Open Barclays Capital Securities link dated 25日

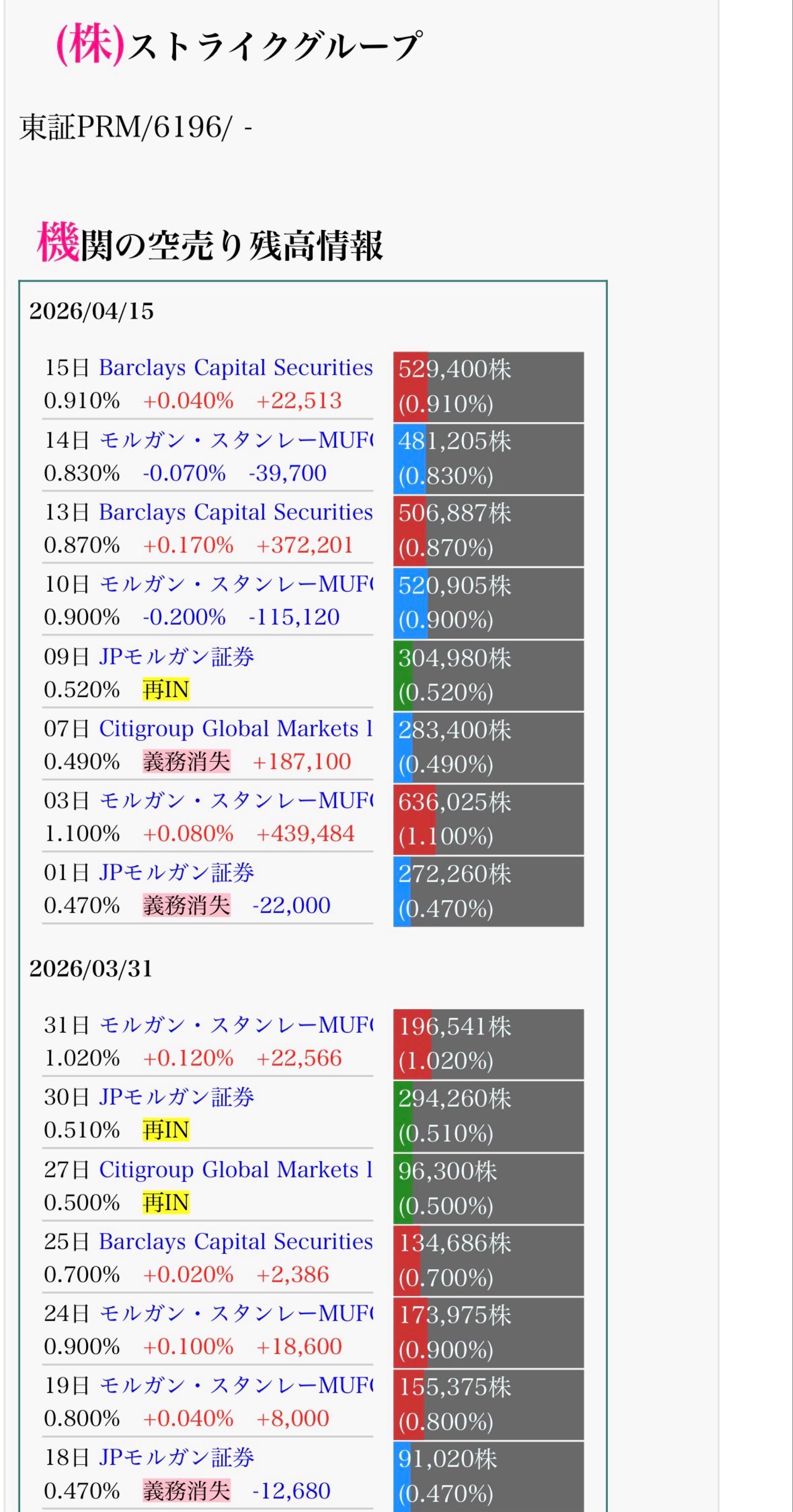[235, 1242]
